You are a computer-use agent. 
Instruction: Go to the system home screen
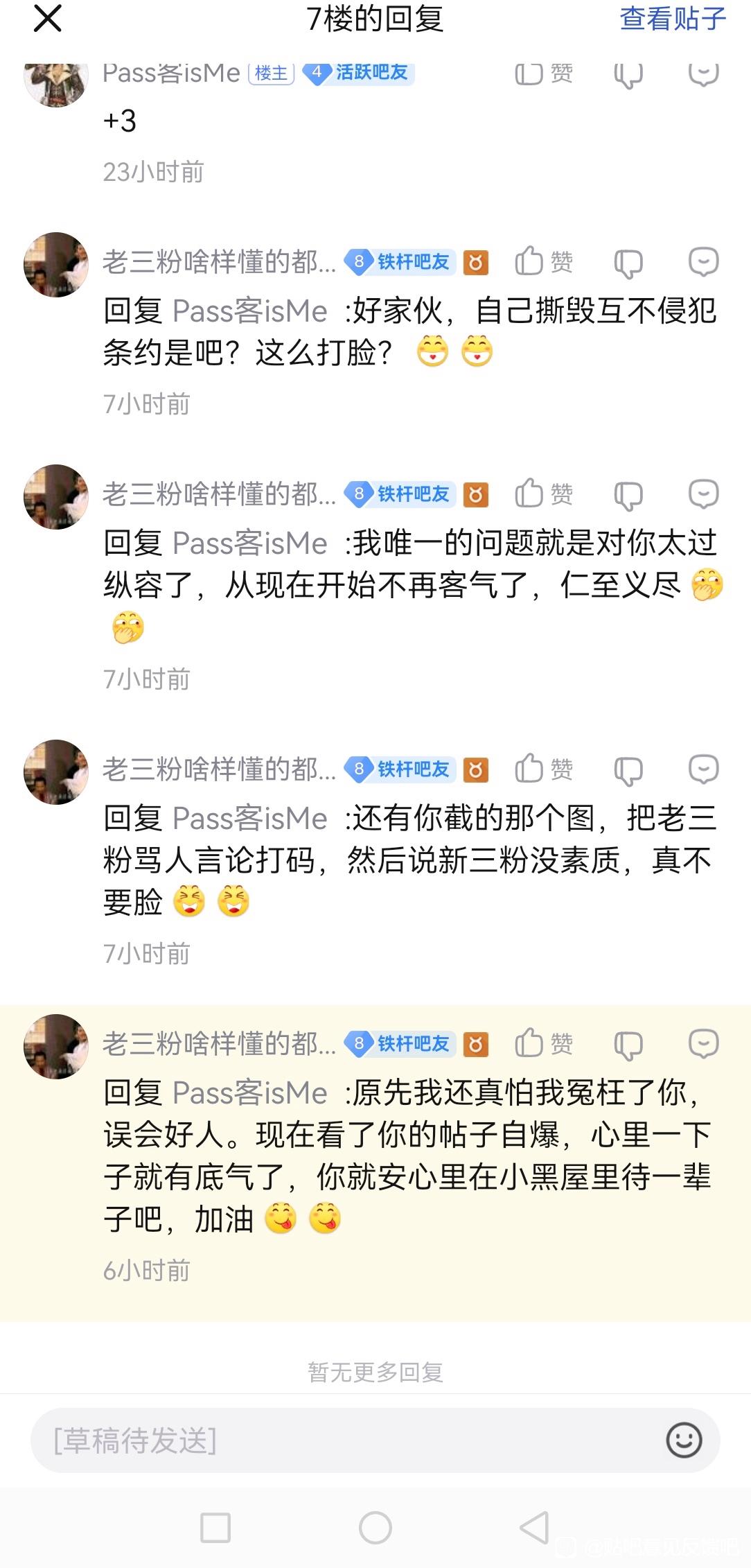click(x=375, y=1527)
